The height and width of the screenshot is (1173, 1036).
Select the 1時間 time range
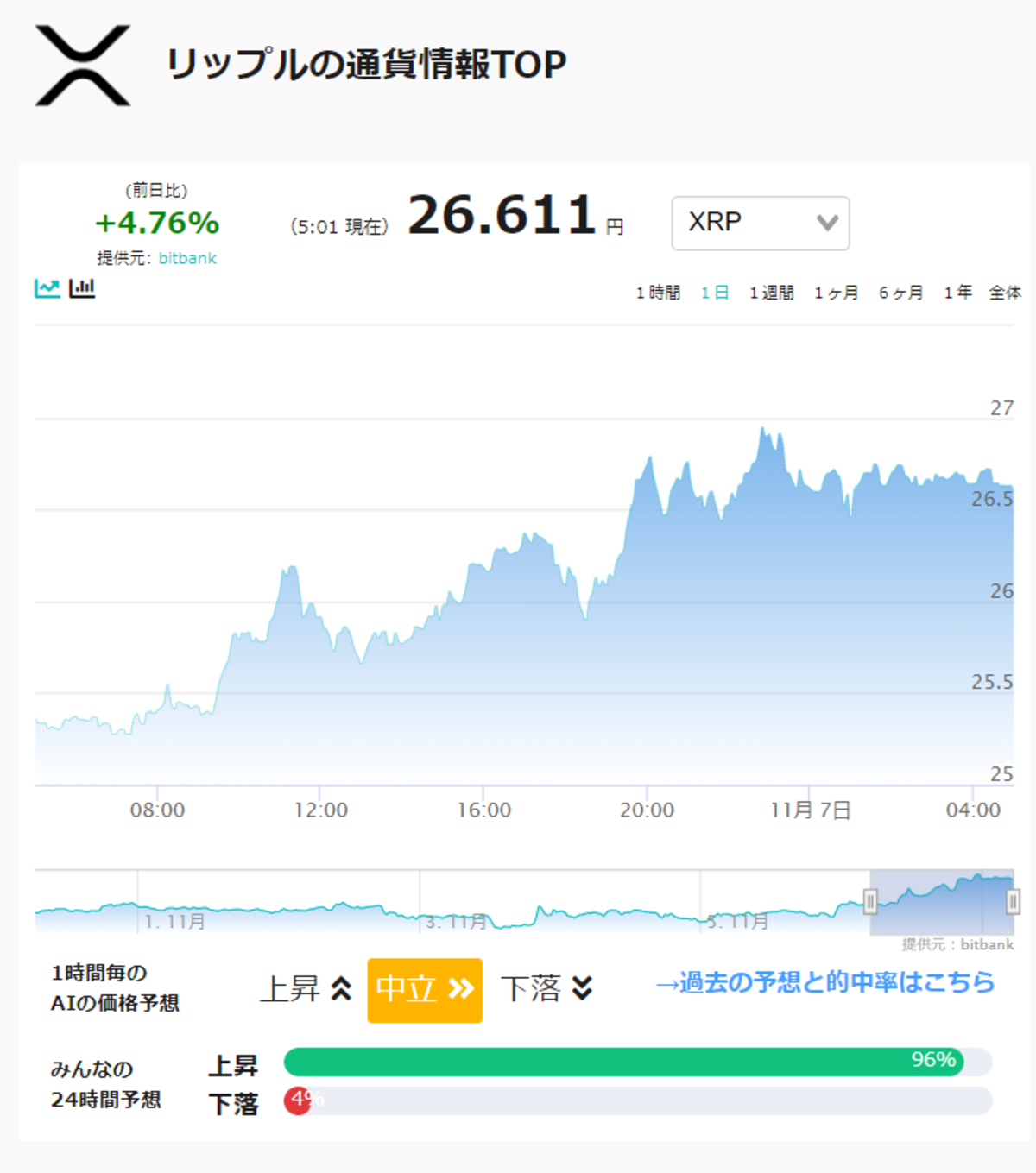coord(658,293)
